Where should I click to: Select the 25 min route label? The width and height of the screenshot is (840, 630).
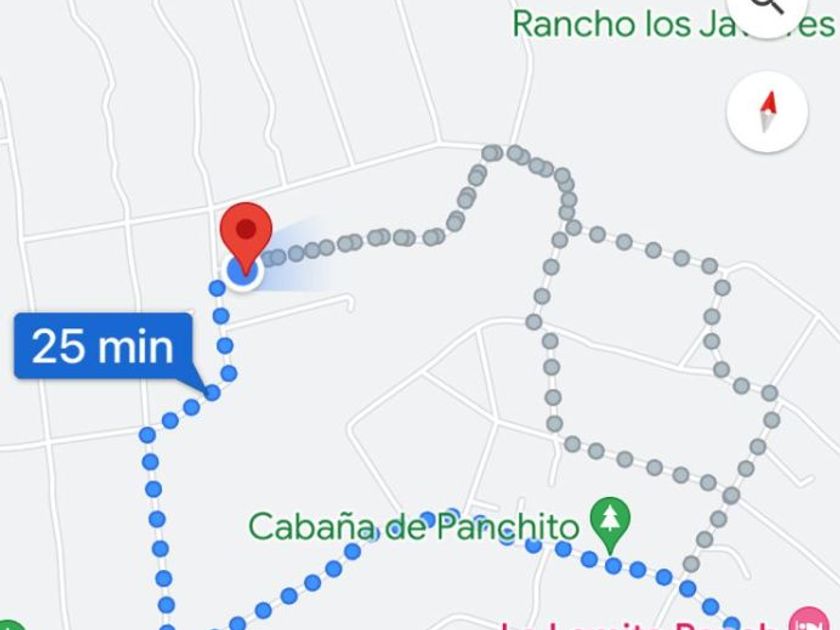click(103, 346)
